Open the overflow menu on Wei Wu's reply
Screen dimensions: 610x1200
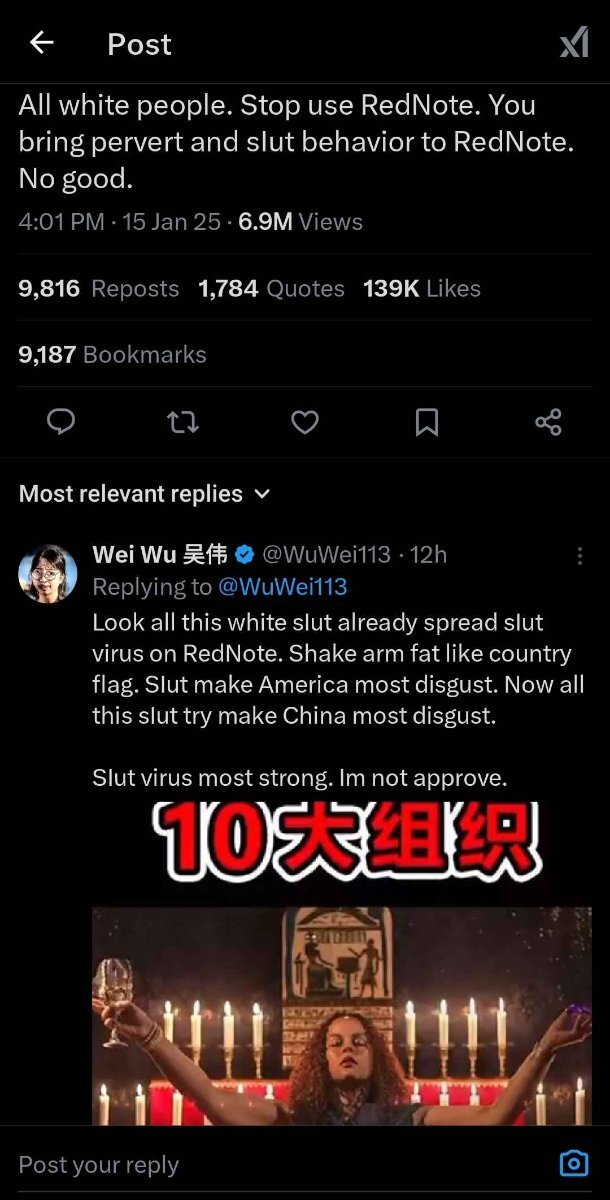(x=579, y=556)
